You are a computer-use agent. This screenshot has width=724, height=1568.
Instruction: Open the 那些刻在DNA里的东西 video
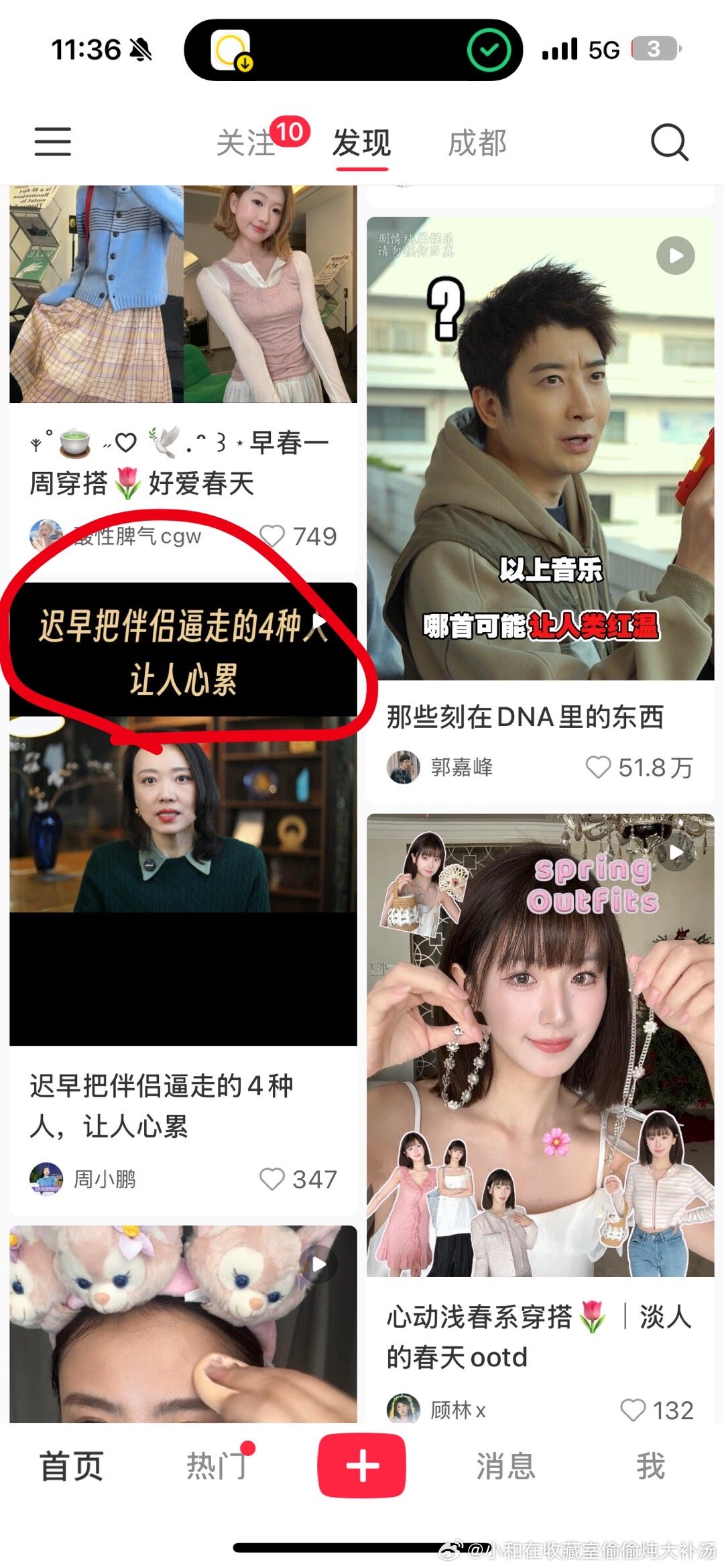click(540, 448)
